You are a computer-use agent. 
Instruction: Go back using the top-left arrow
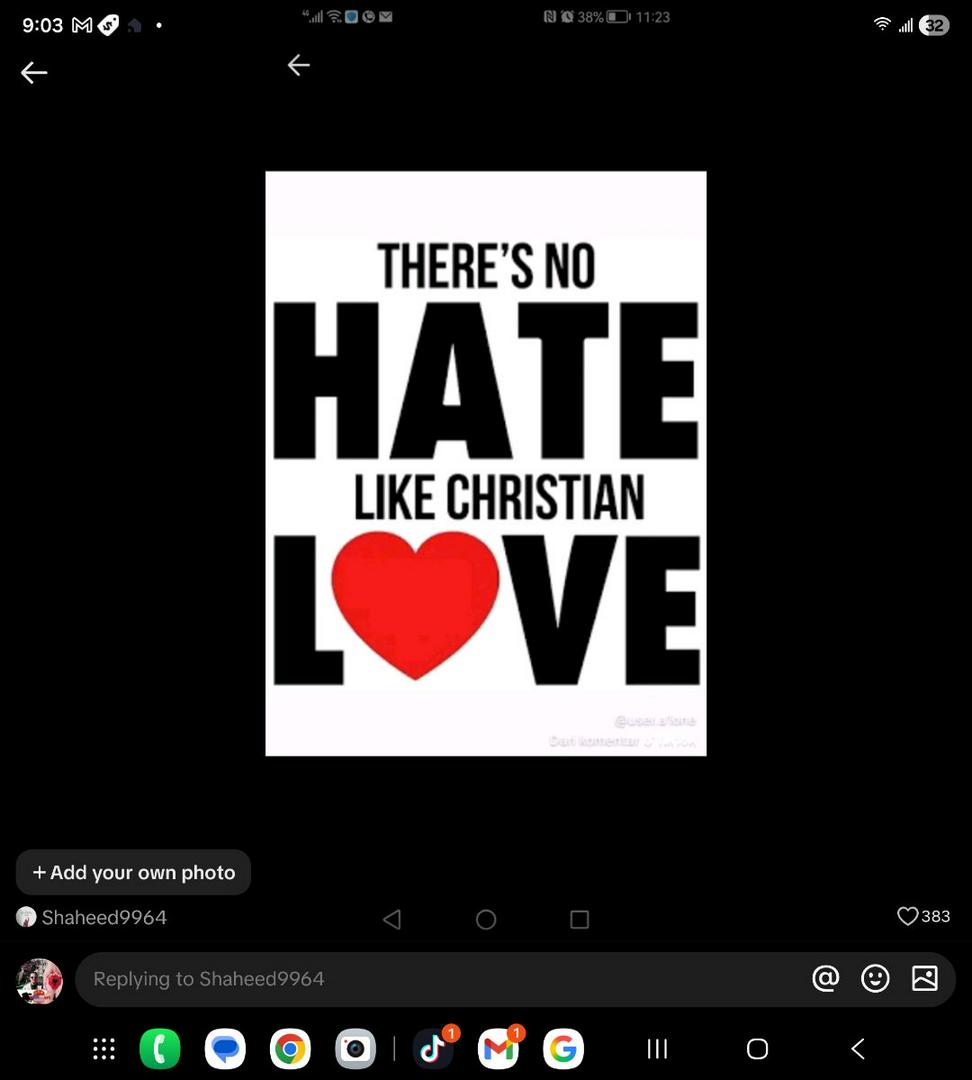pos(34,72)
